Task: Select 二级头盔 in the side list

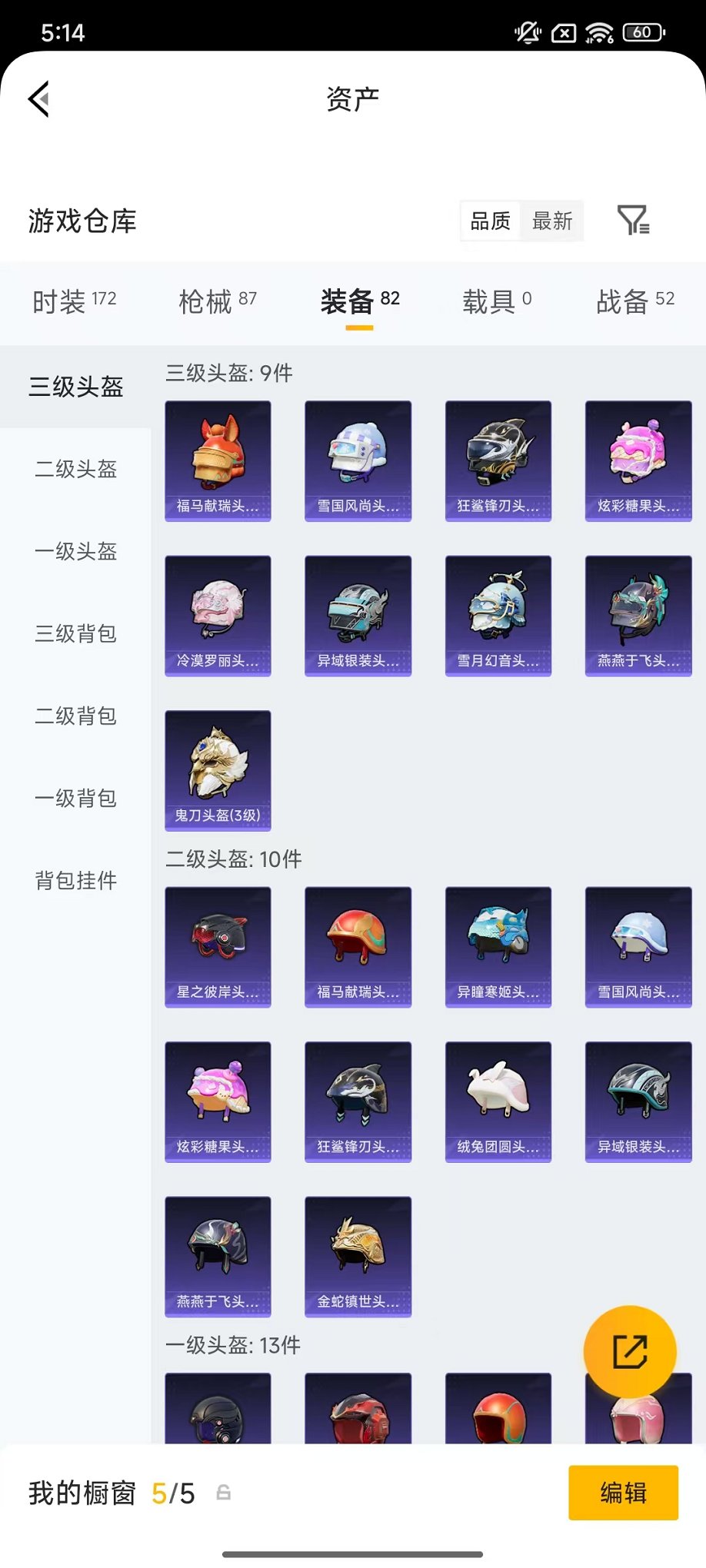Action: 75,469
